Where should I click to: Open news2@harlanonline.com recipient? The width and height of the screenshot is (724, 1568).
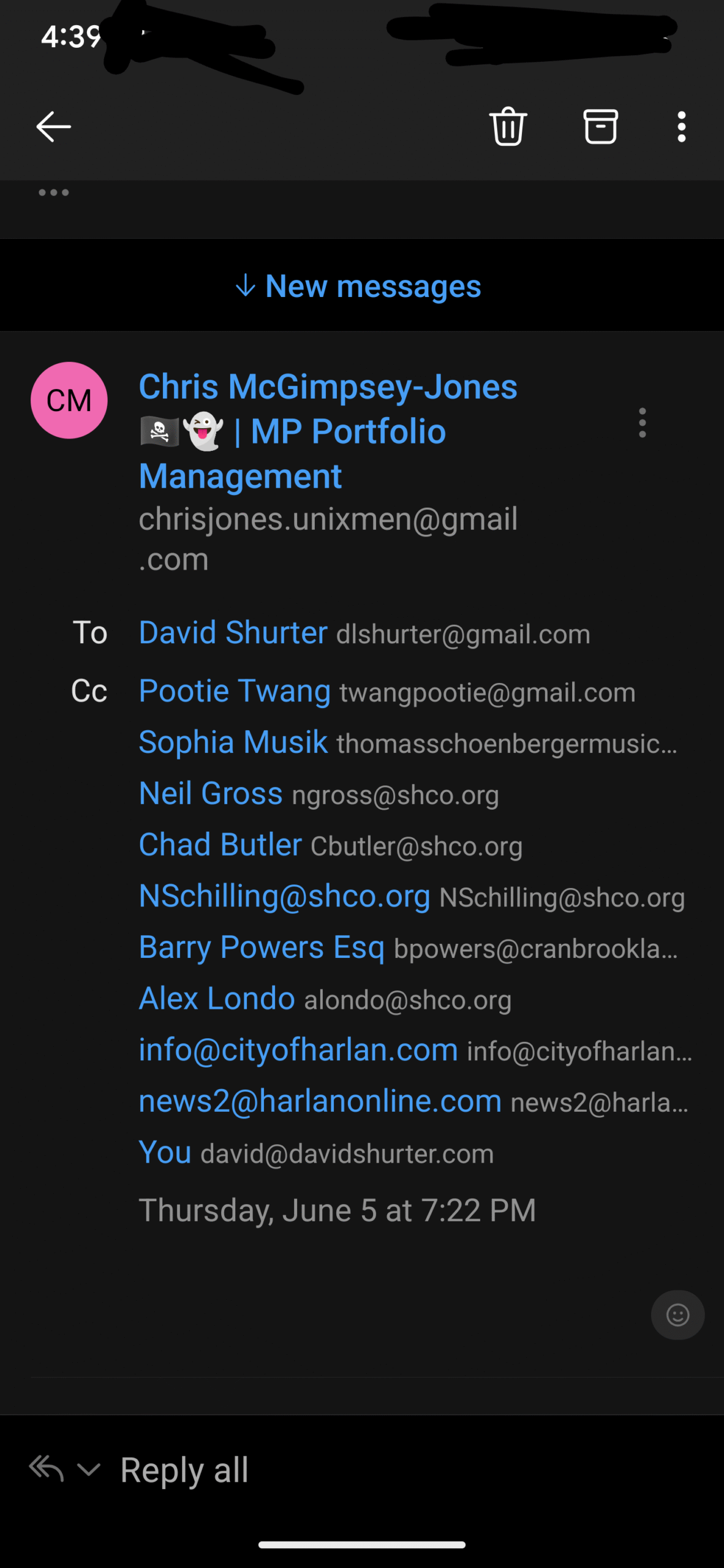pyautogui.click(x=320, y=1101)
